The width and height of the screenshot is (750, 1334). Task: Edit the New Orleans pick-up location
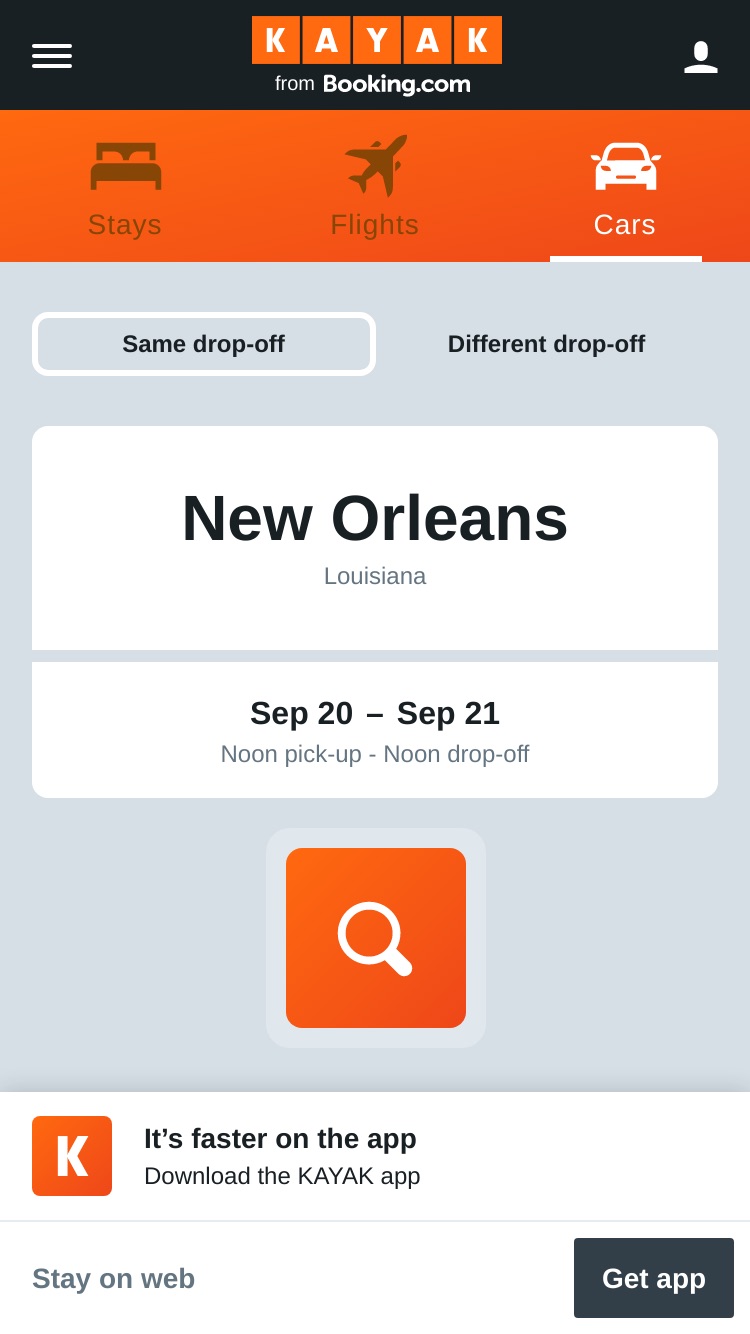coord(375,538)
